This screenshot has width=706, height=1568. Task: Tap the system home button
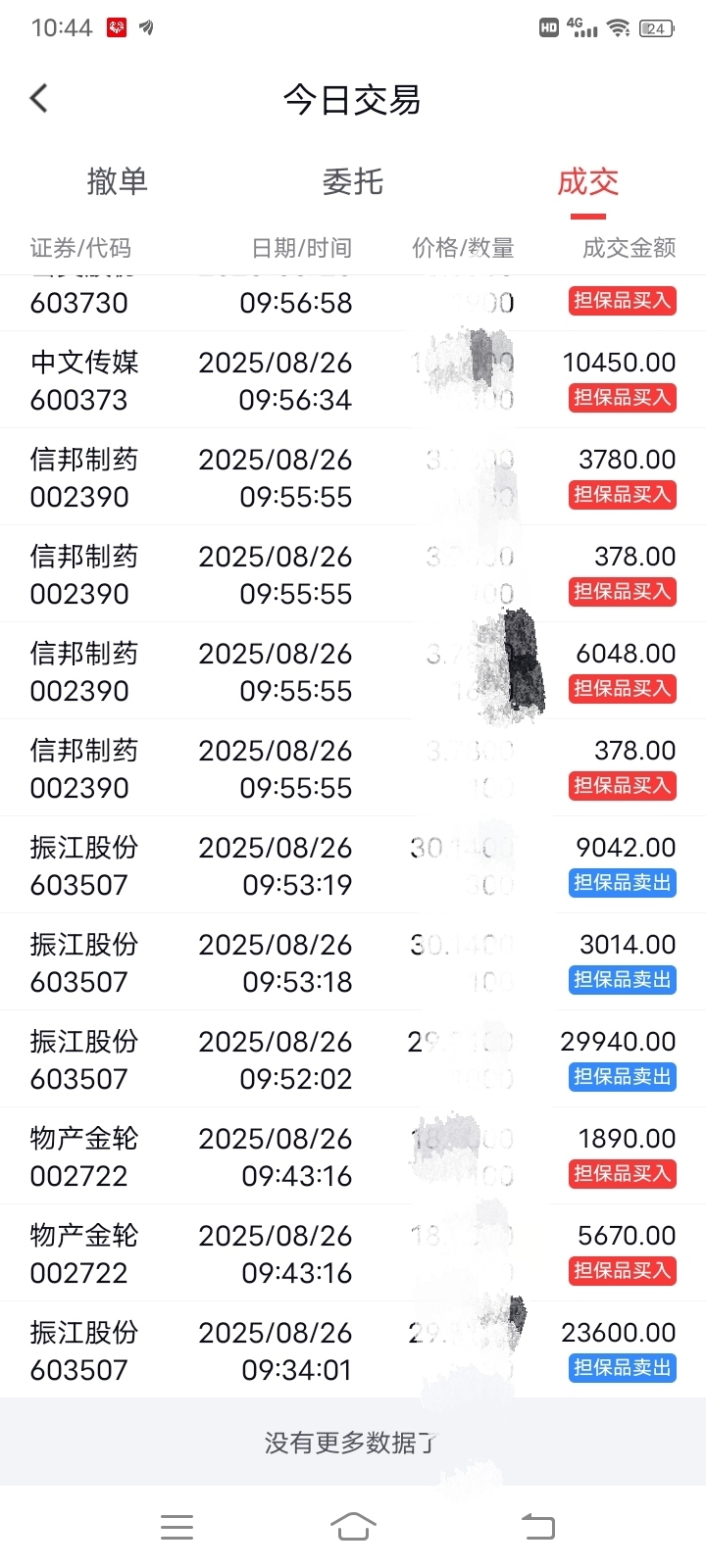353,1527
